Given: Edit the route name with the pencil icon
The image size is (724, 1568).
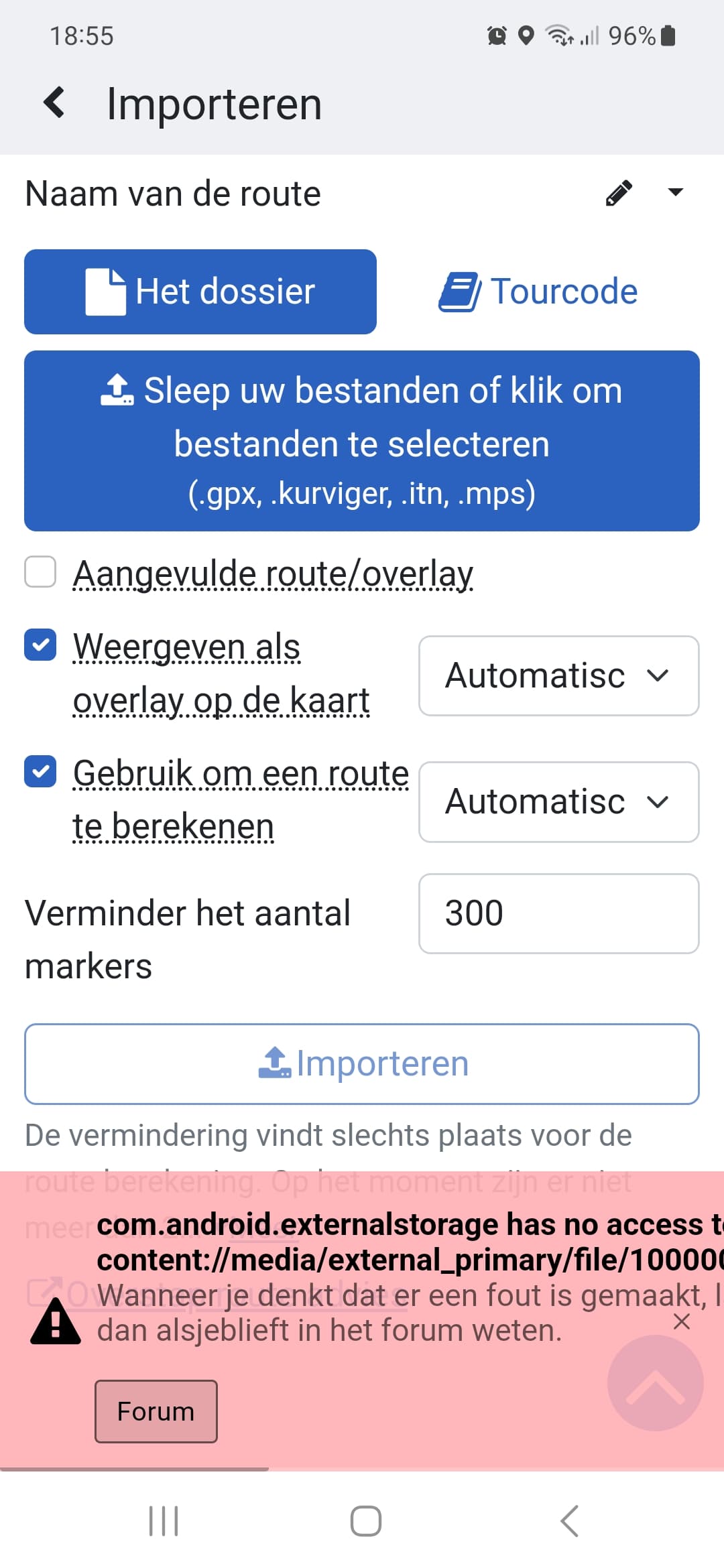Looking at the screenshot, I should pyautogui.click(x=618, y=193).
